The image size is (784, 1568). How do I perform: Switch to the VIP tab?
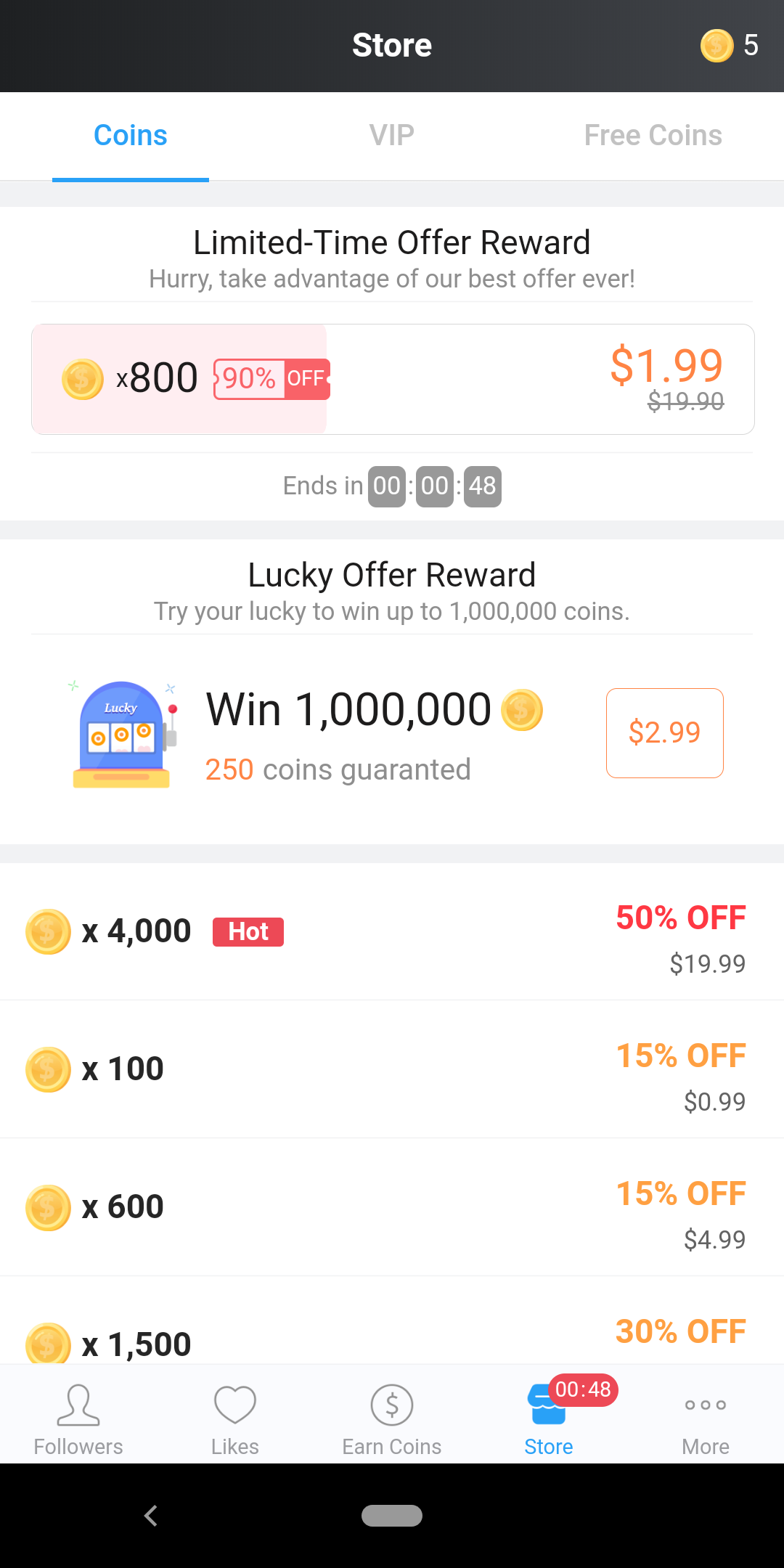click(x=392, y=136)
